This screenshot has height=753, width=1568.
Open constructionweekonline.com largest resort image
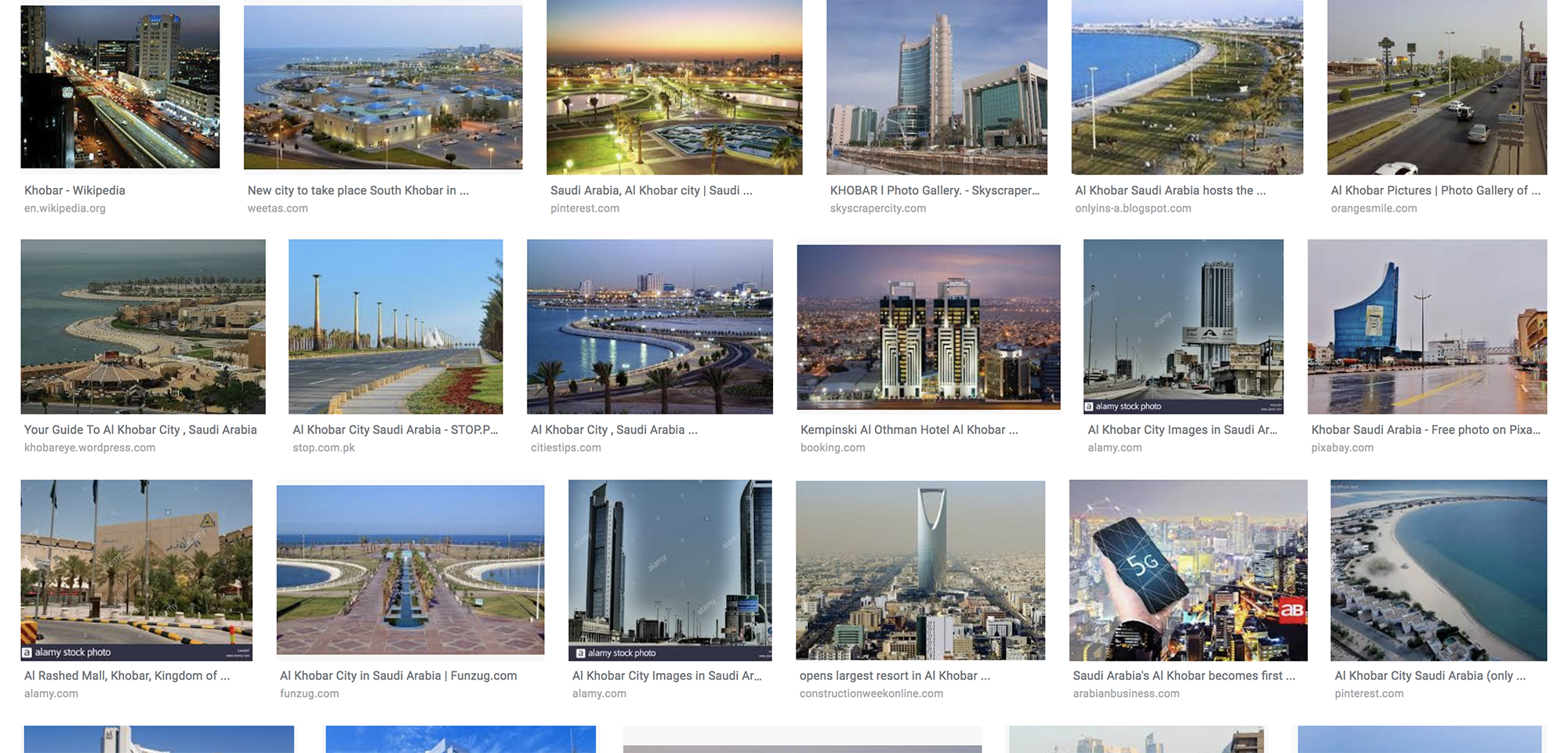click(x=920, y=570)
